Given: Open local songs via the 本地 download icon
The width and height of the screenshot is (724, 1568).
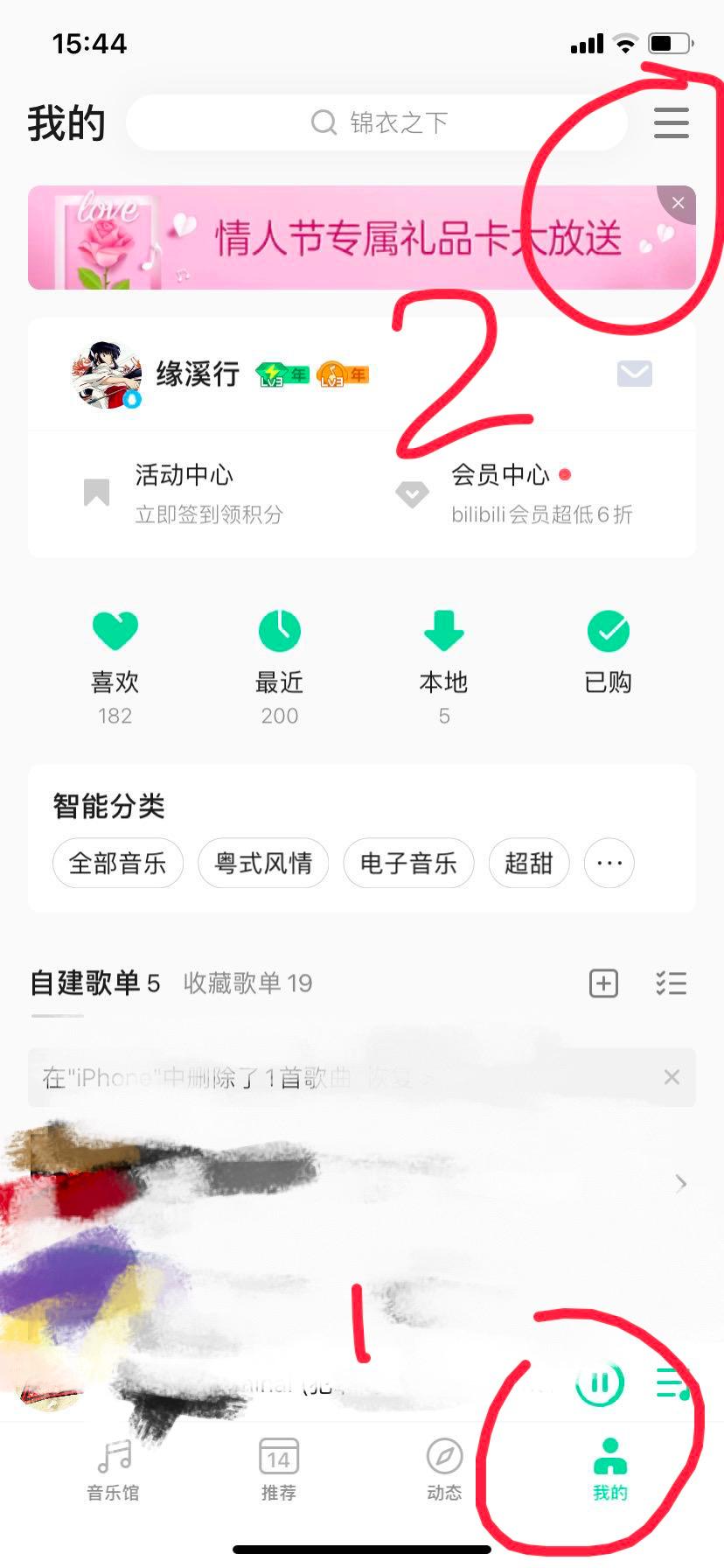Looking at the screenshot, I should [443, 630].
